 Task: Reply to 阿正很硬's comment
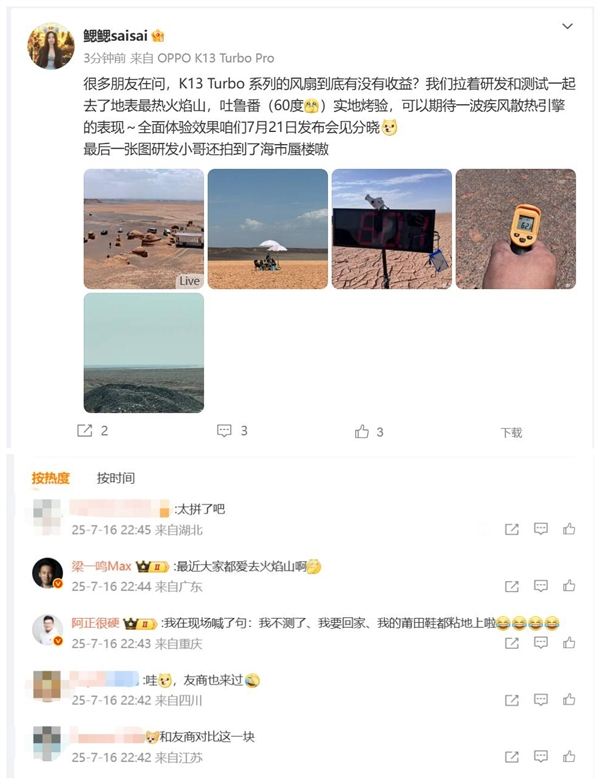tap(541, 643)
